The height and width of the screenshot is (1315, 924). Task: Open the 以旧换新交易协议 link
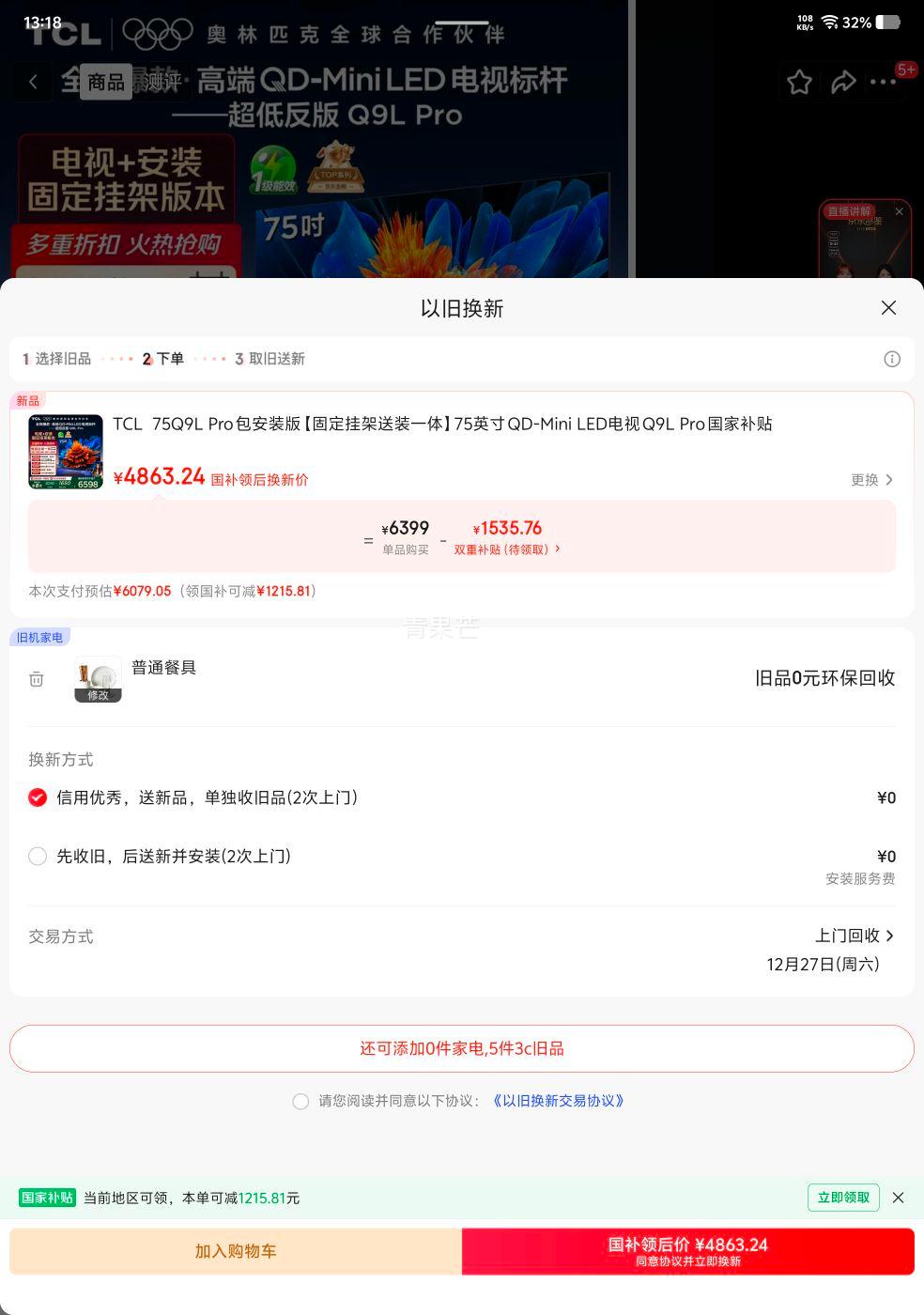click(x=557, y=1101)
